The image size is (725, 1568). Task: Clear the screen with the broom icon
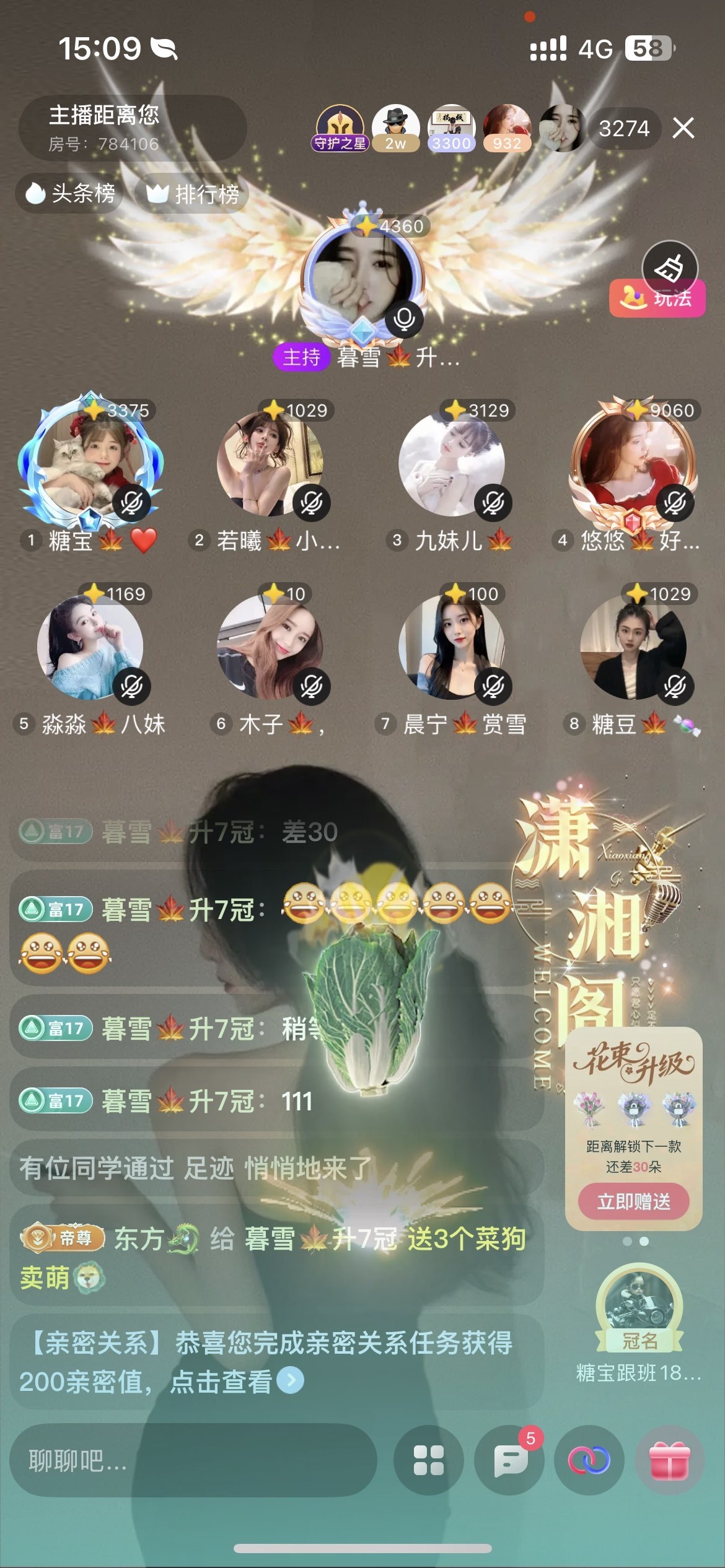pos(670,268)
